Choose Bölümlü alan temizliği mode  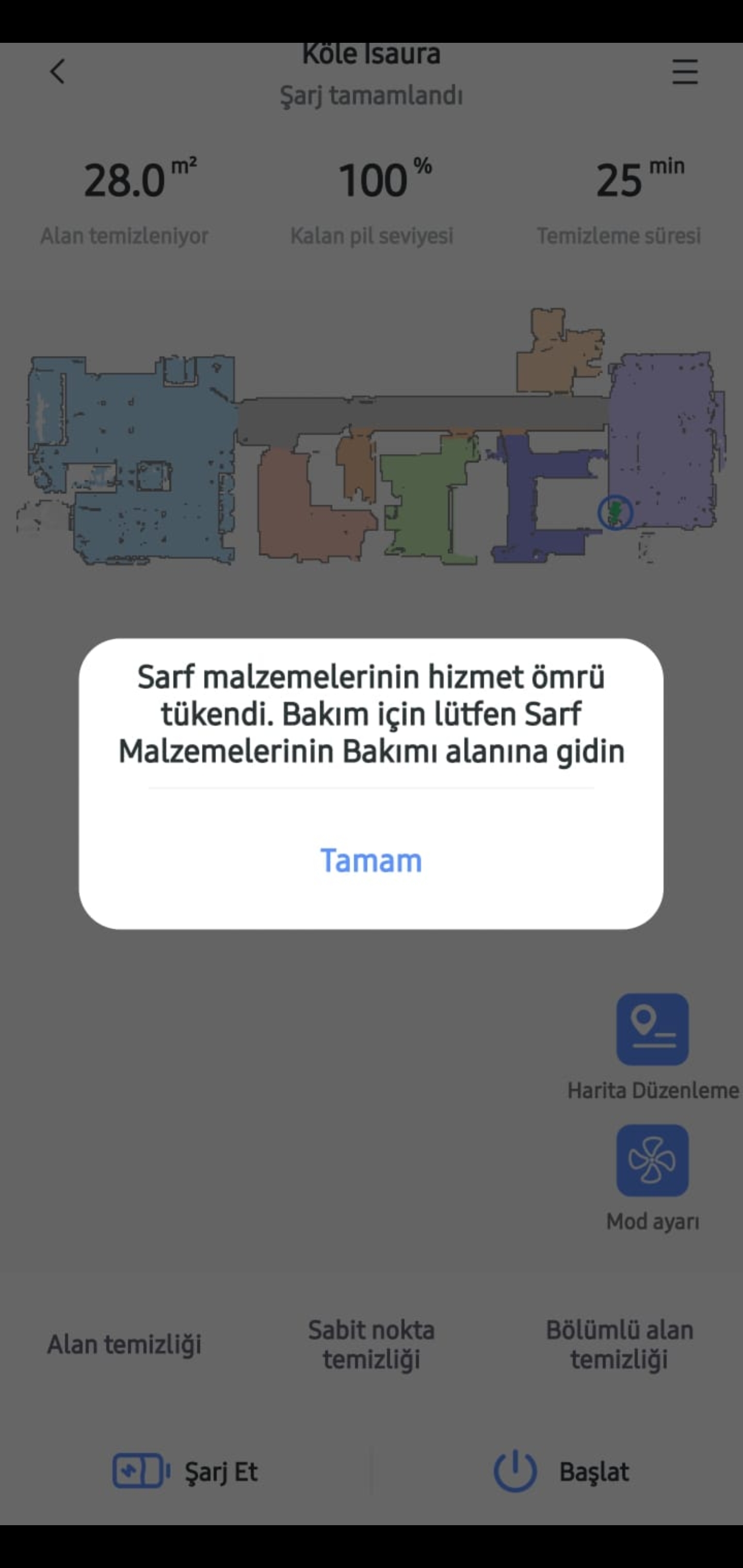click(619, 1344)
